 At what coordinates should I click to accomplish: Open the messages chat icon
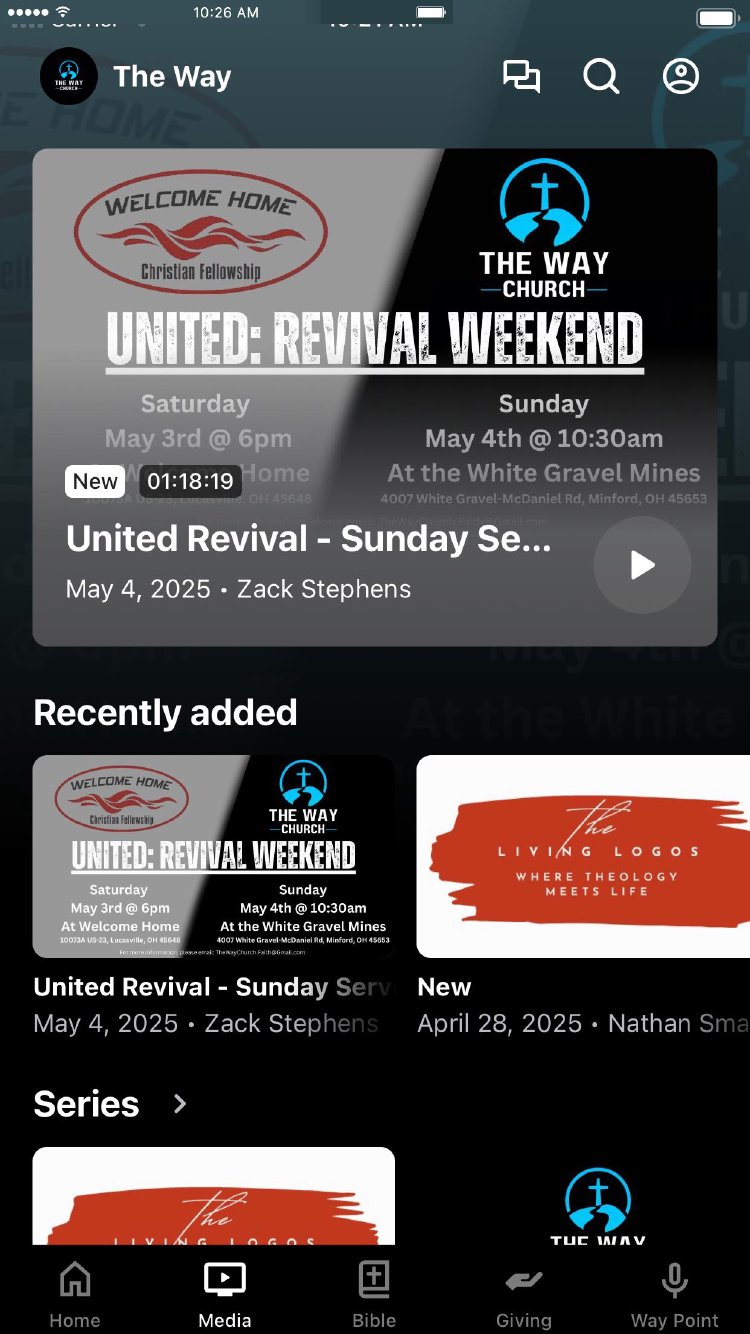click(x=521, y=77)
